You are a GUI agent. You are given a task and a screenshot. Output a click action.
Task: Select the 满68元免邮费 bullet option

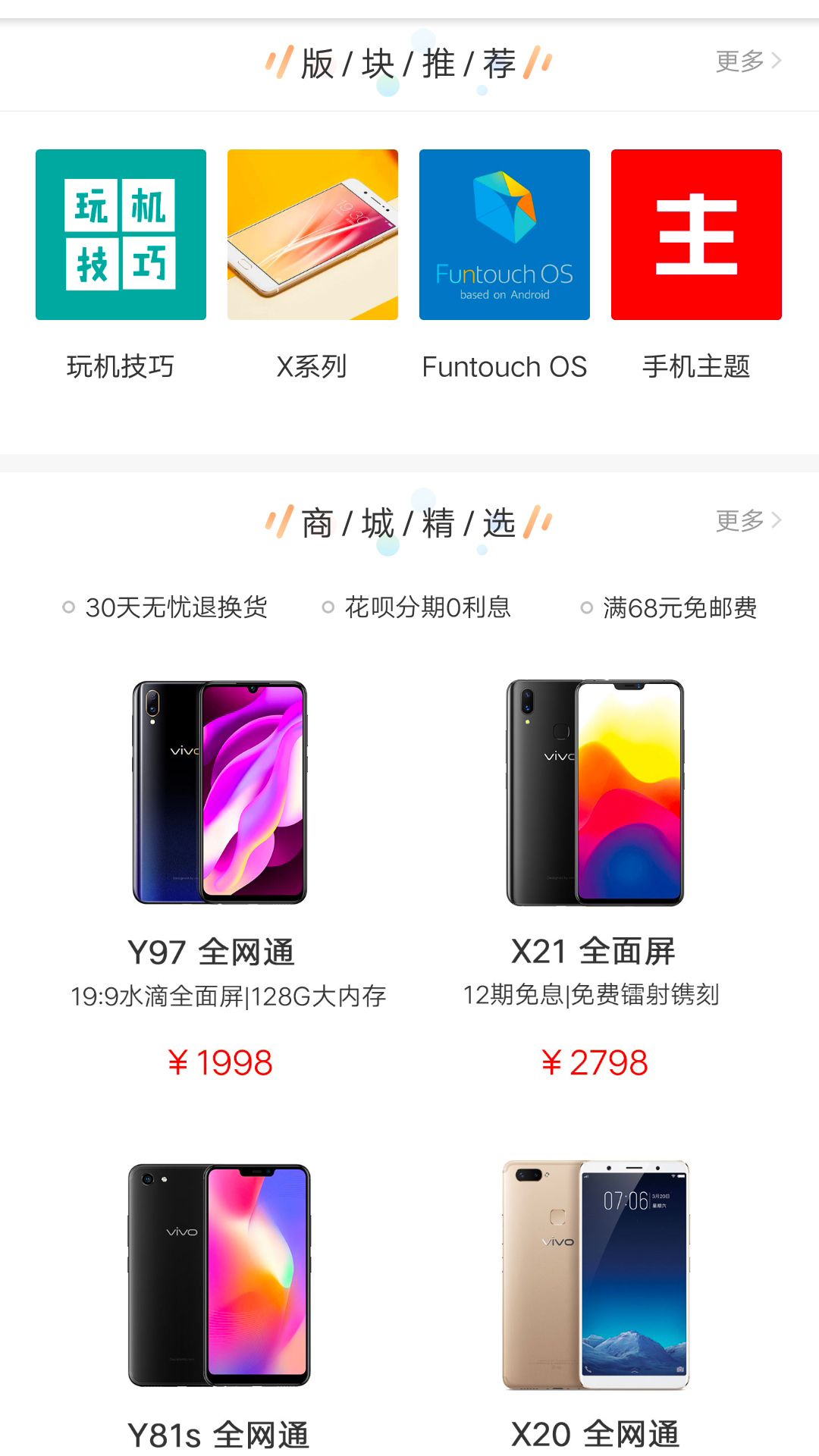673,607
